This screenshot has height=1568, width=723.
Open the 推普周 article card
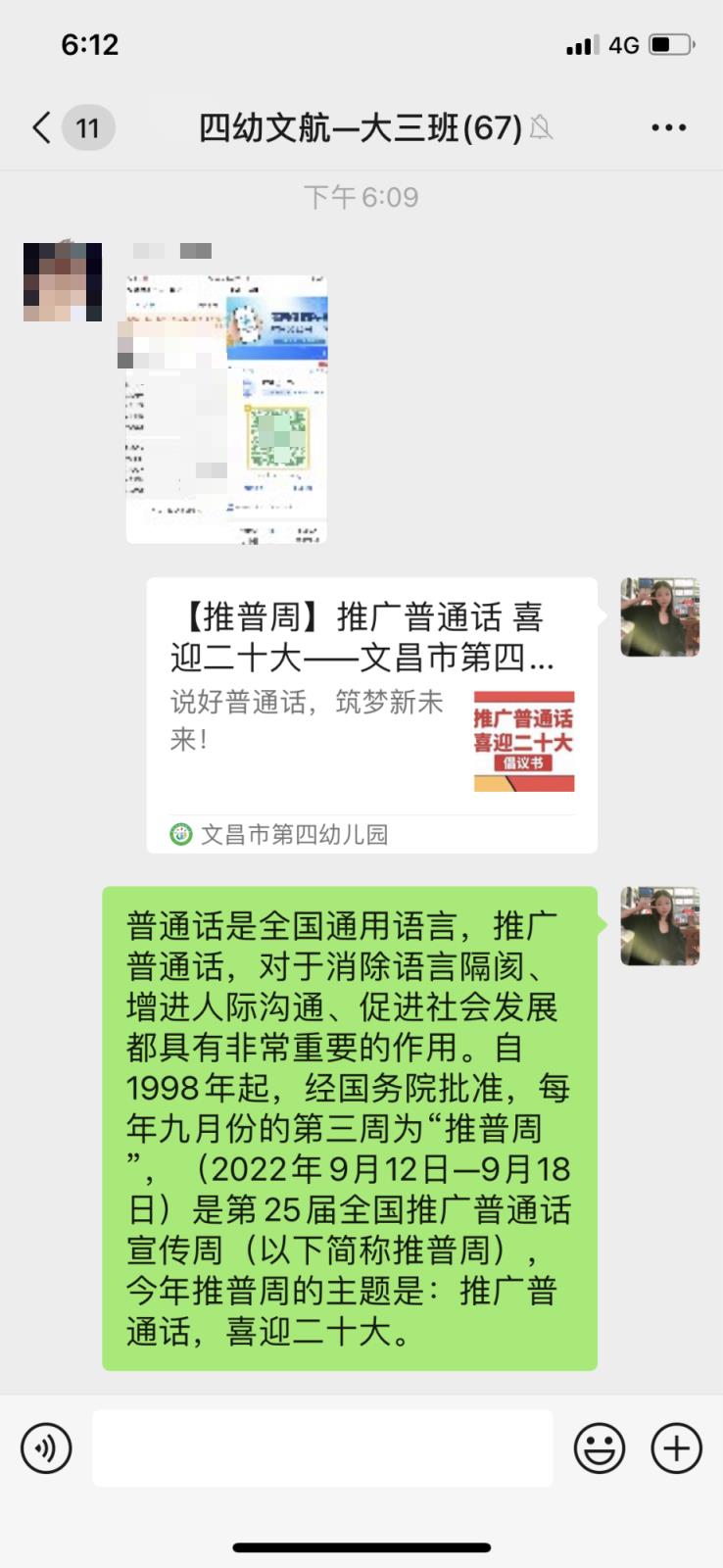coord(371,715)
